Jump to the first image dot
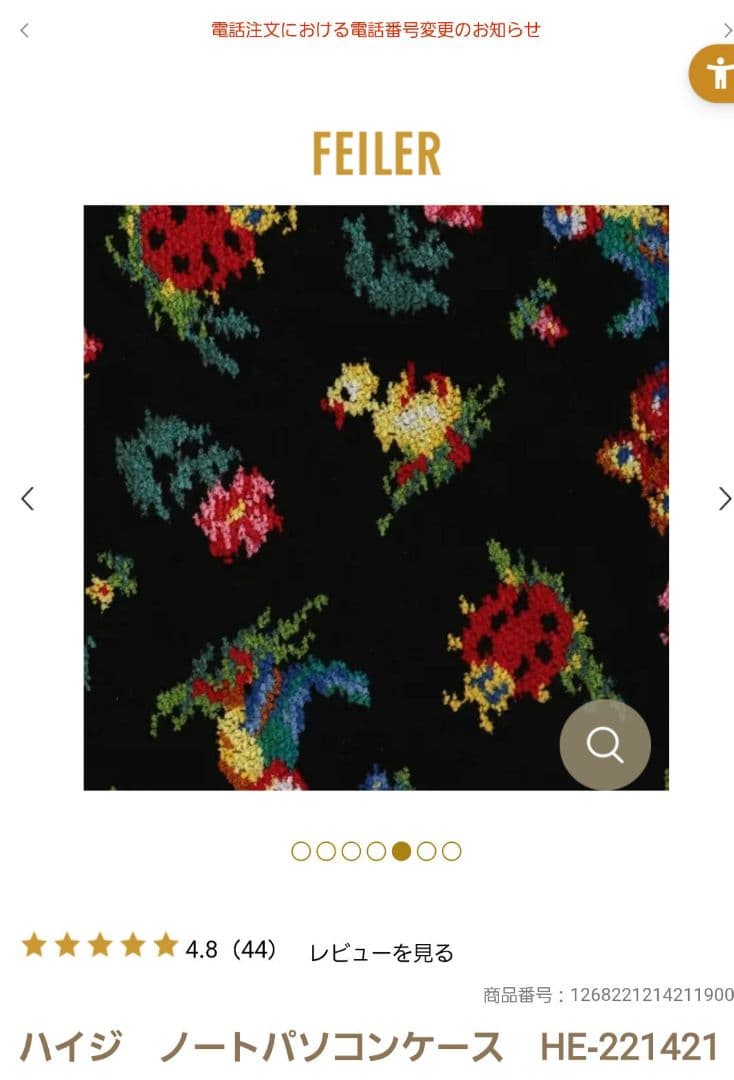Image resolution: width=734 pixels, height=1080 pixels. pyautogui.click(x=301, y=851)
